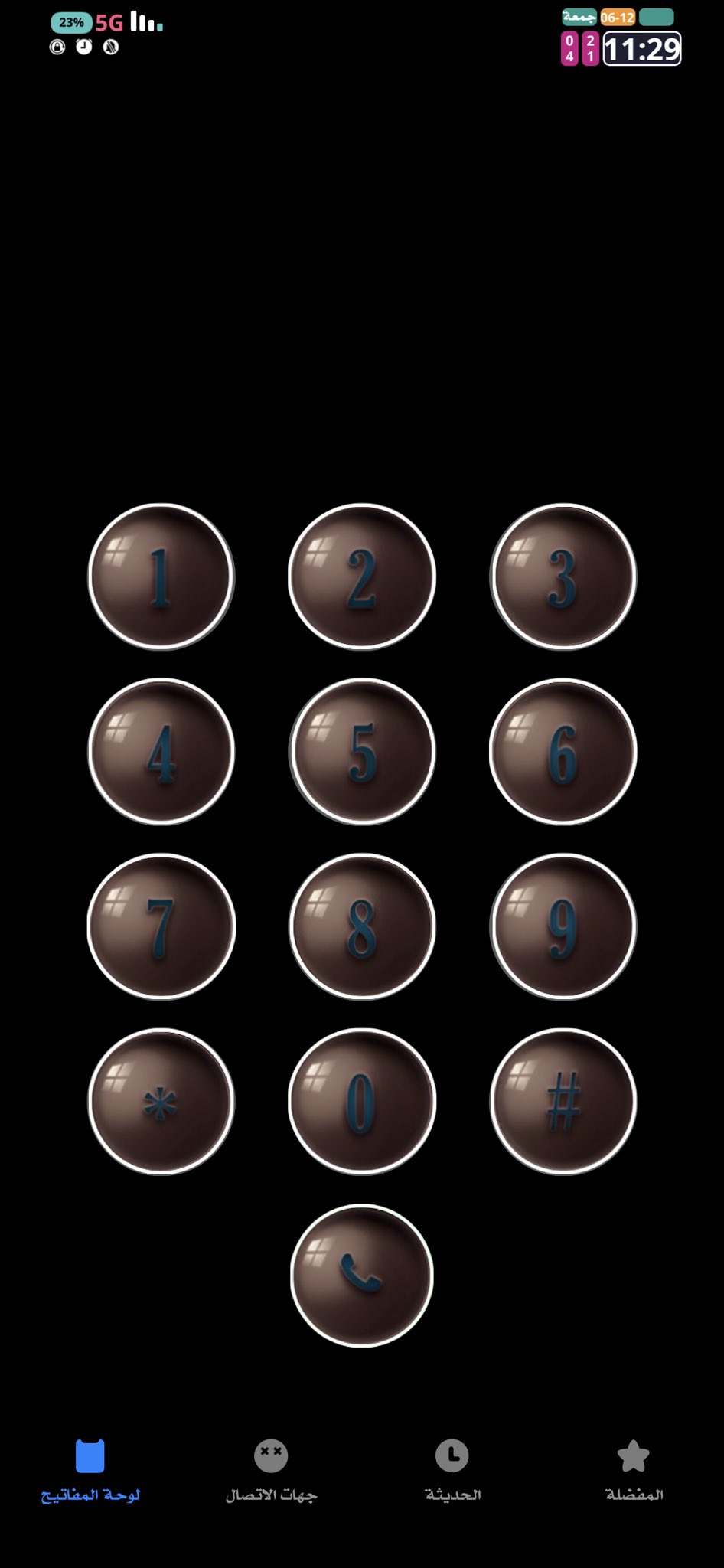Dial the digit 8
The width and height of the screenshot is (724, 1568).
click(362, 926)
